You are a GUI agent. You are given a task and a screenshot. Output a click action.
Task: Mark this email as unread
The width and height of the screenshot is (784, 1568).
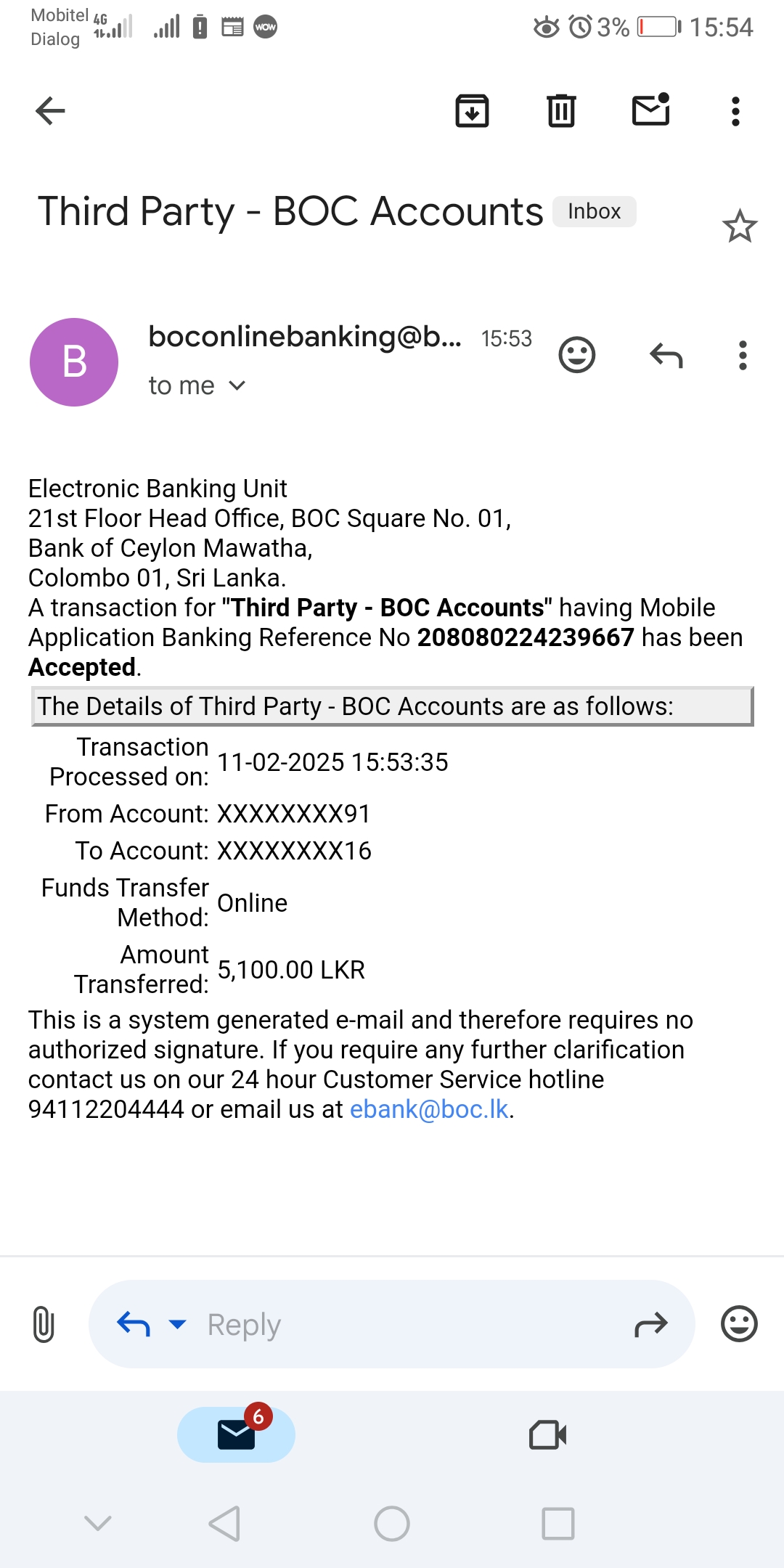pyautogui.click(x=650, y=110)
